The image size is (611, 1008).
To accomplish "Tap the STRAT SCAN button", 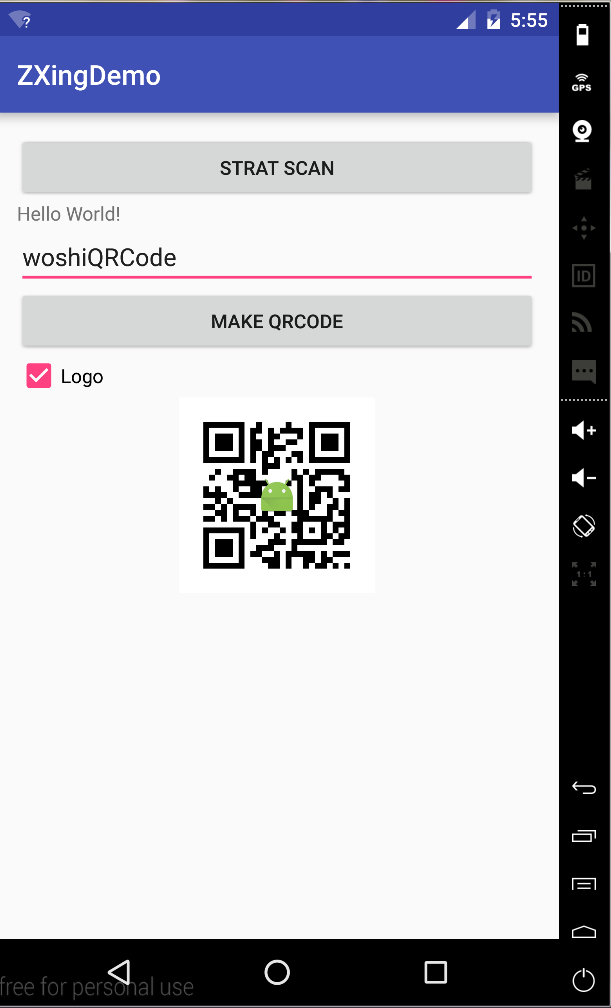I will (277, 168).
